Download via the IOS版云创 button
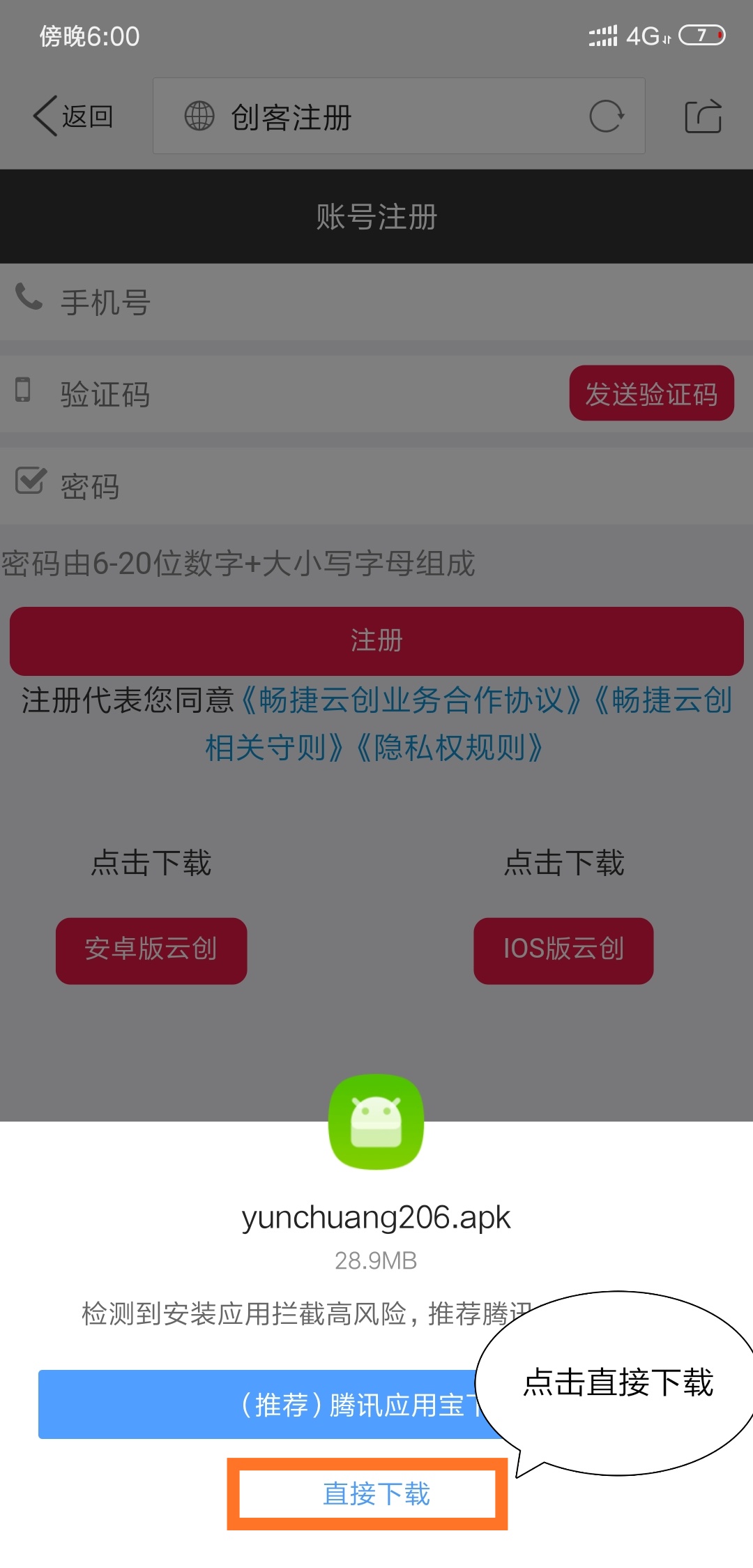 563,950
